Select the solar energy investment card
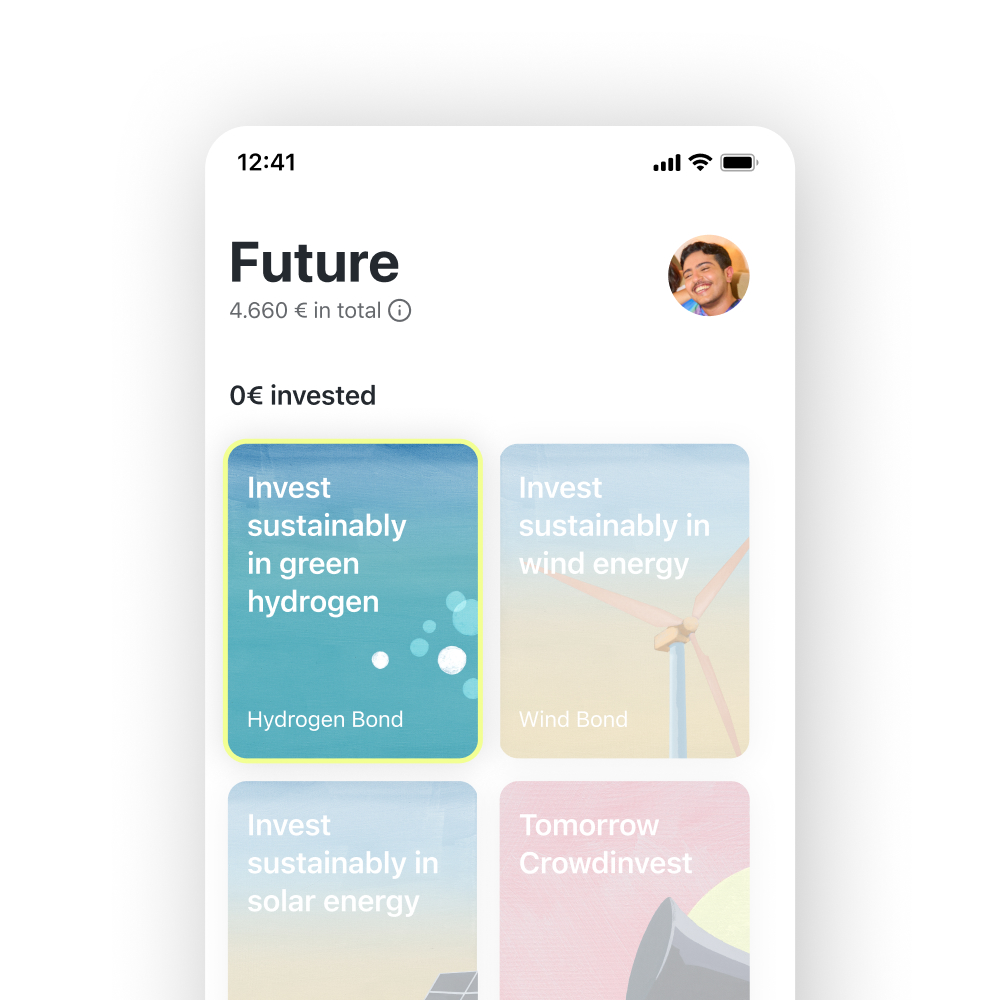The height and width of the screenshot is (1000, 1001). (x=352, y=890)
